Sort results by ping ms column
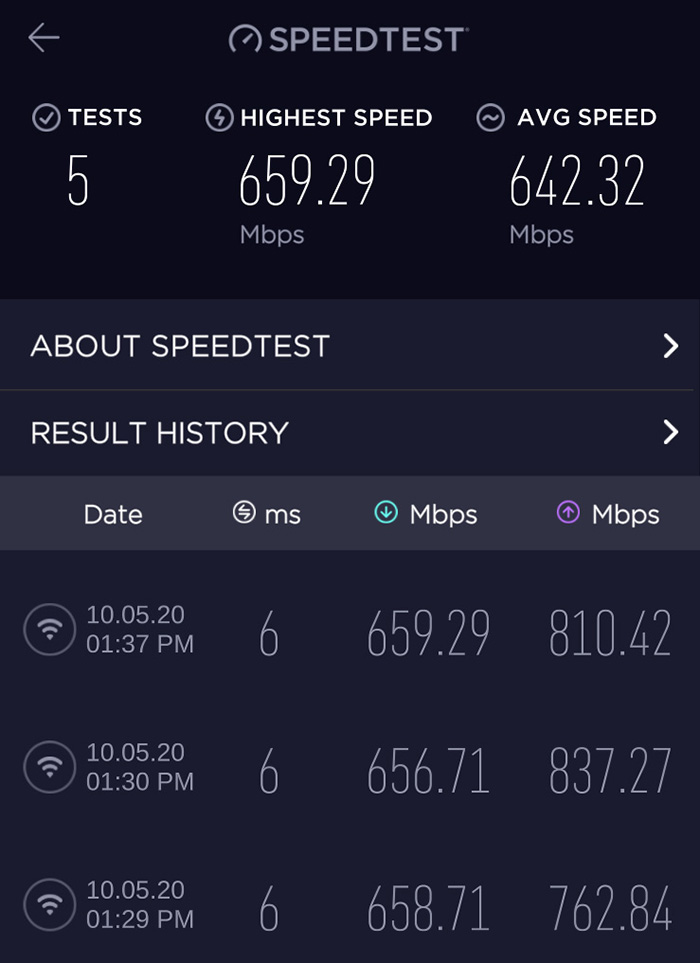This screenshot has width=700, height=963. 266,514
